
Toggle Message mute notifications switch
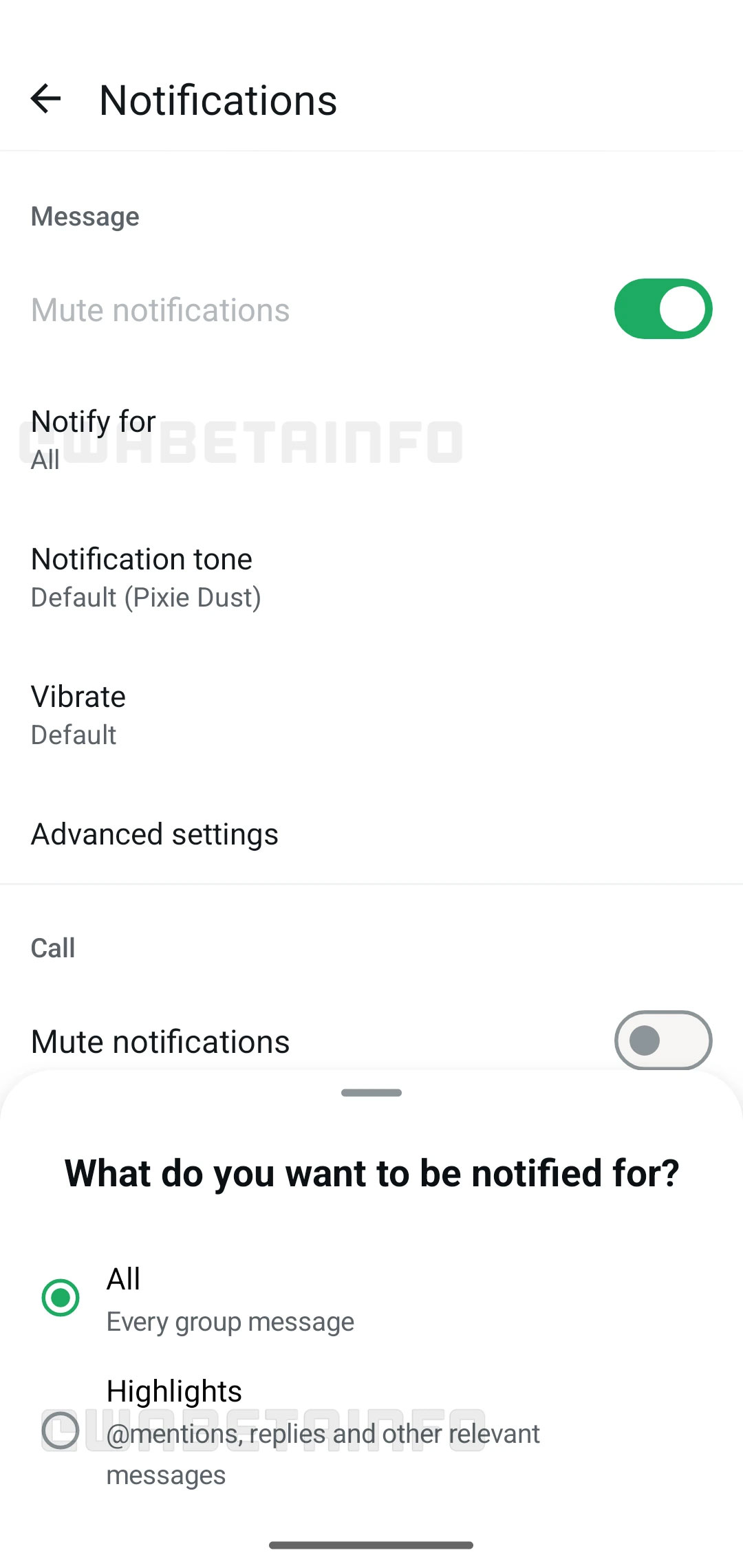coord(663,309)
